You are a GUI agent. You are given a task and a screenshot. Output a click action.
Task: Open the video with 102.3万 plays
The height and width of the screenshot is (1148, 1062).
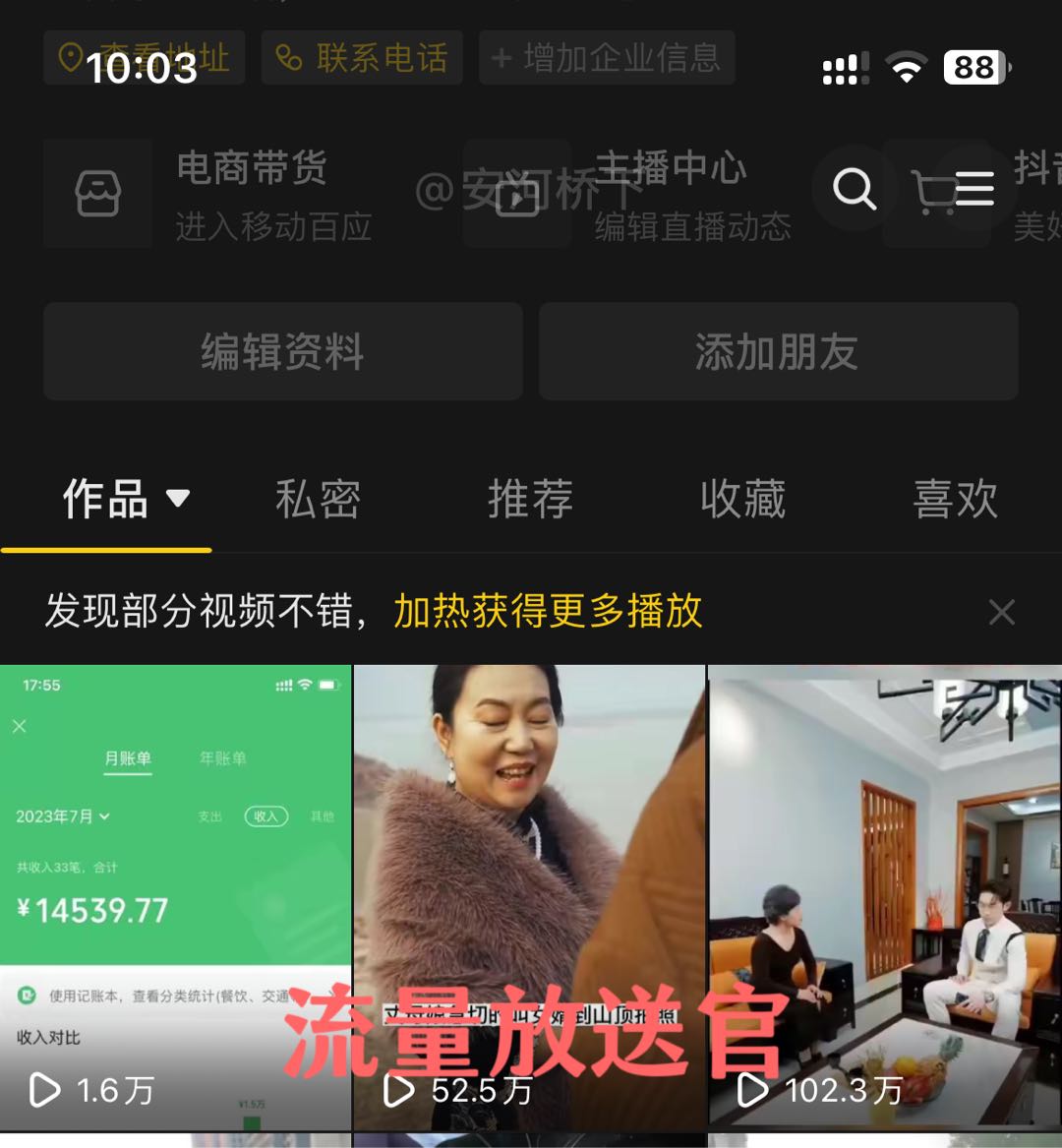(885, 895)
